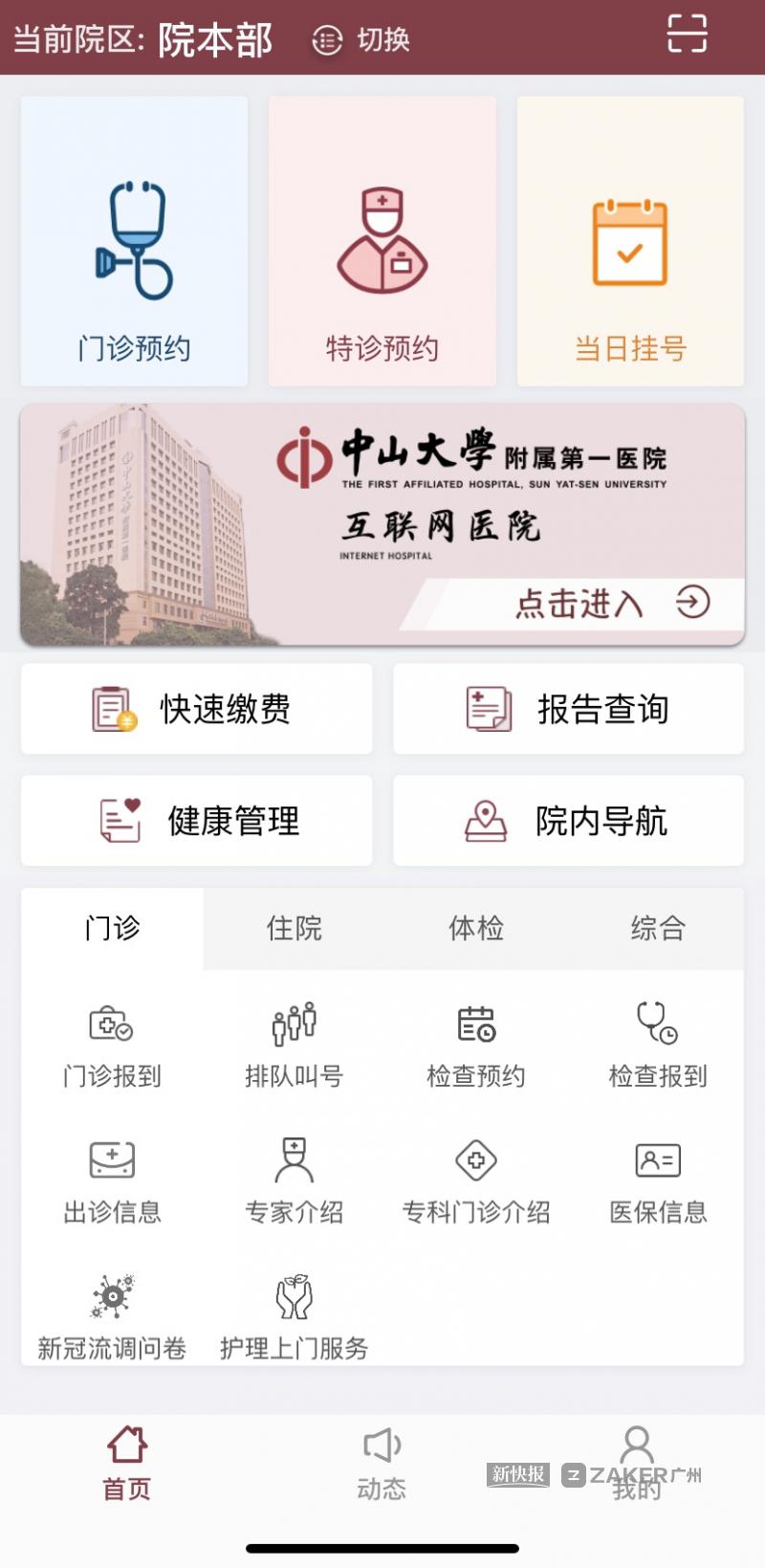Select the 综合 tab
The height and width of the screenshot is (1568, 765).
(x=657, y=928)
